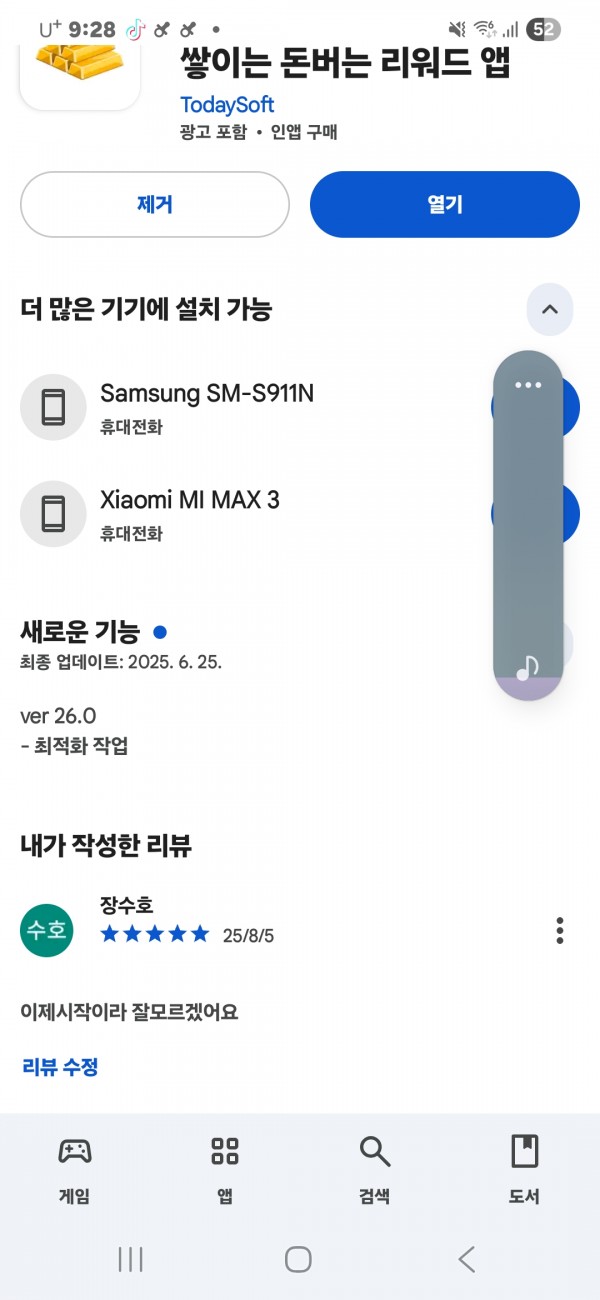600x1300 pixels.
Task: Tap the three-dot floating volume panel menu
Action: click(528, 385)
